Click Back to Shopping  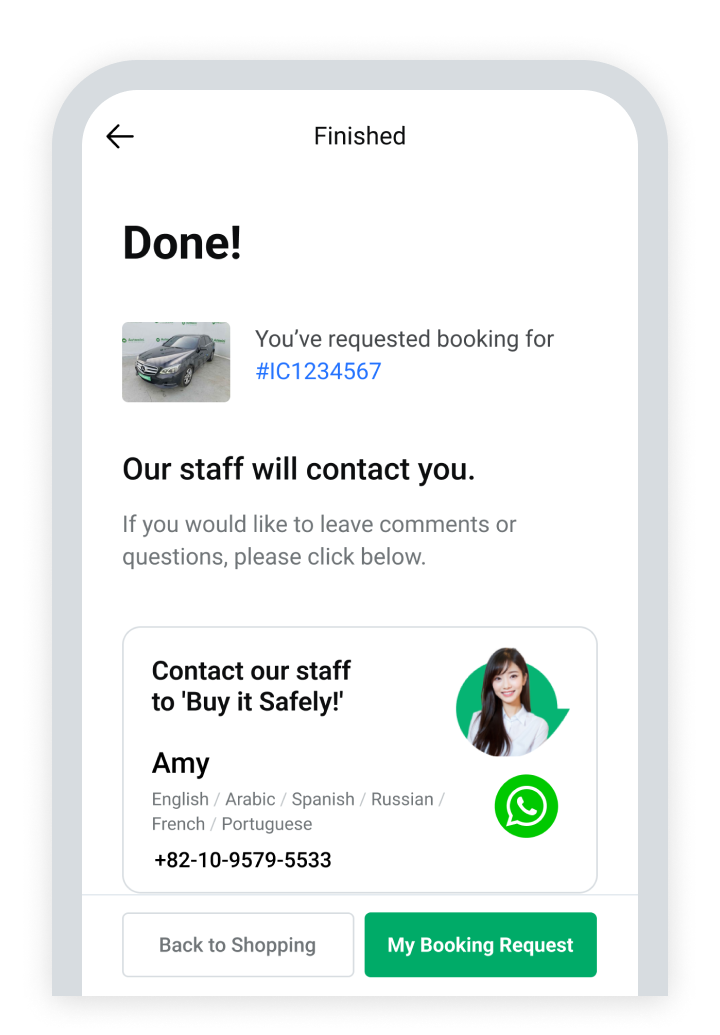tap(238, 944)
